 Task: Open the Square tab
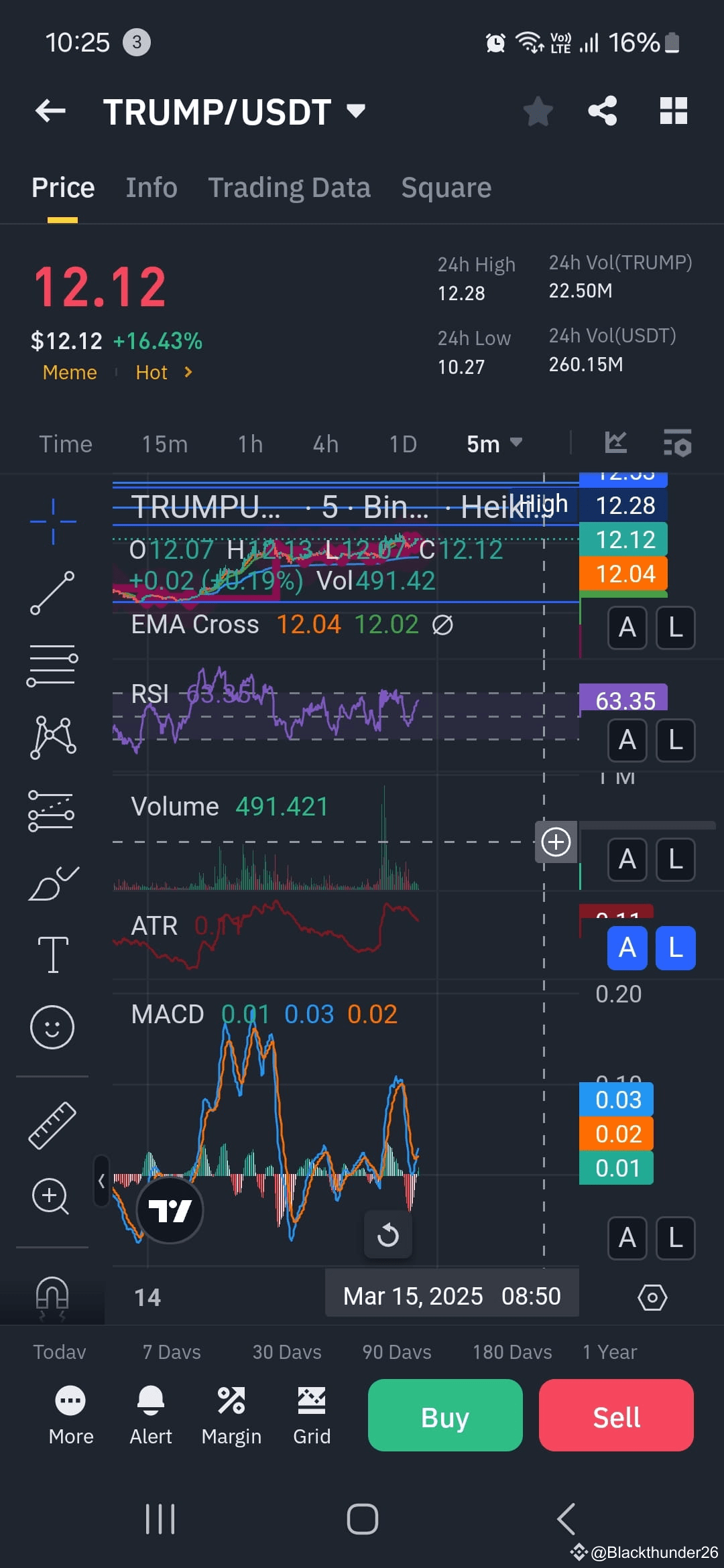point(446,187)
